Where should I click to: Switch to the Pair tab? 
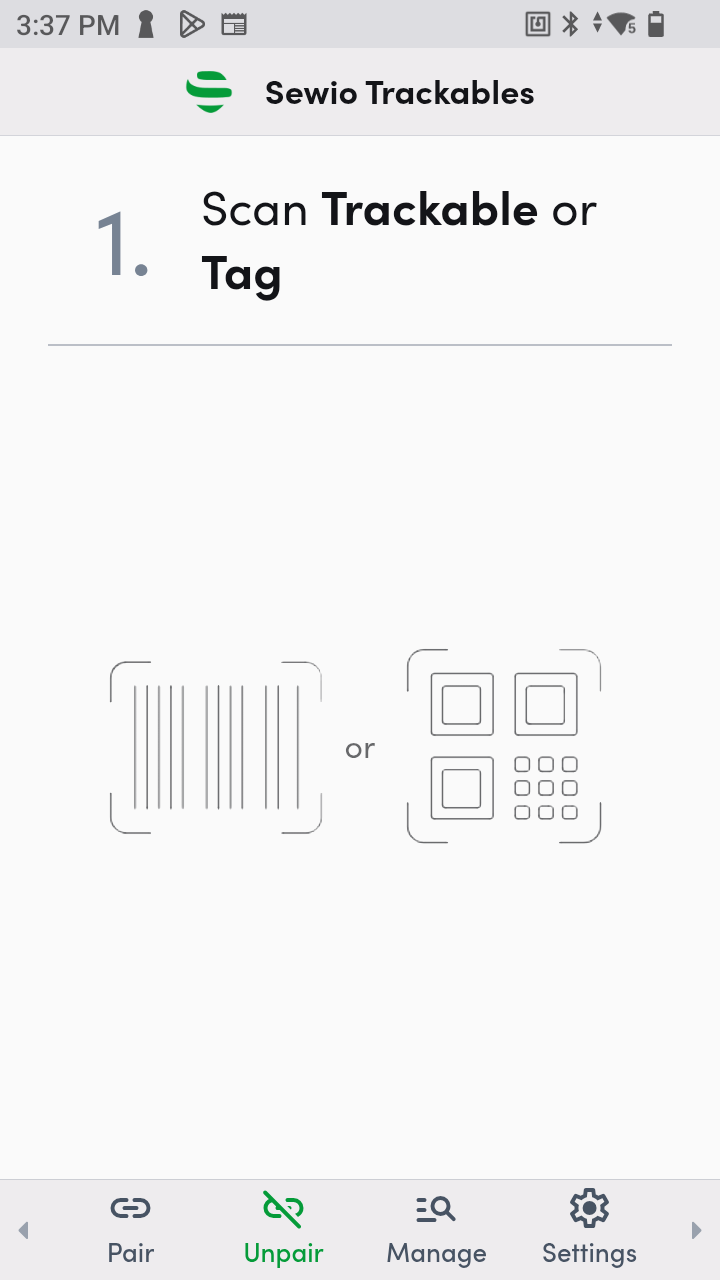point(130,1229)
